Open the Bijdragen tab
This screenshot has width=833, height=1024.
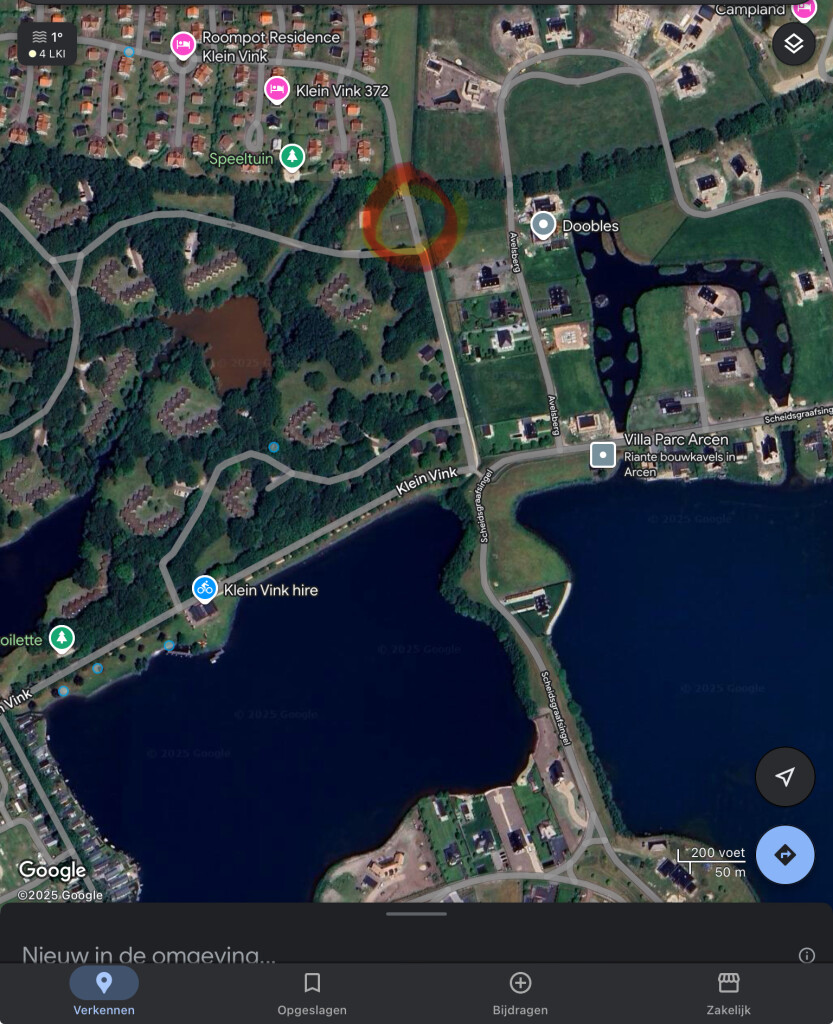pos(520,993)
